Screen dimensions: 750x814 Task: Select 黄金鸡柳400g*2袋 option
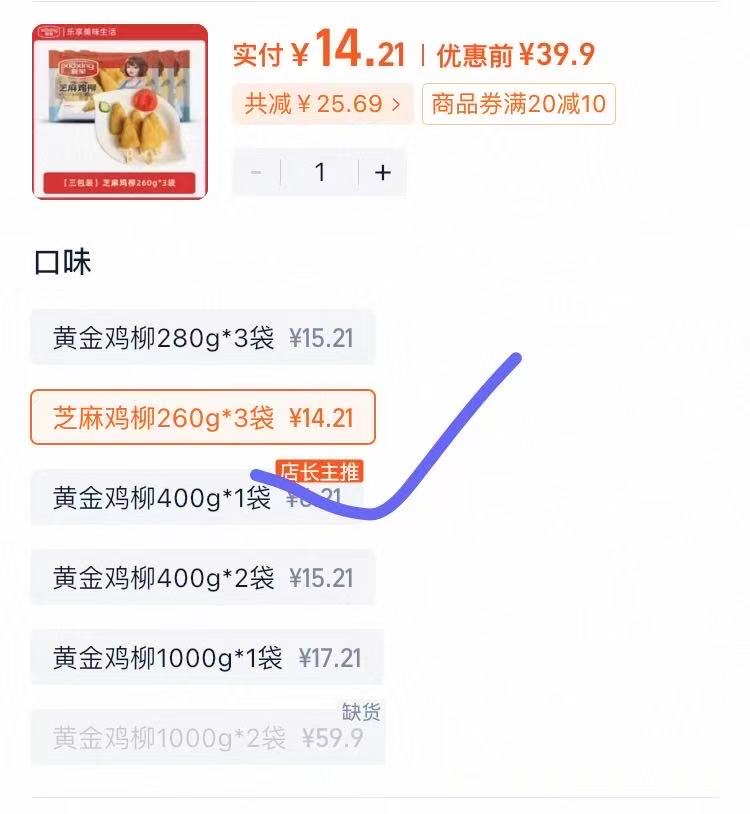tap(203, 577)
